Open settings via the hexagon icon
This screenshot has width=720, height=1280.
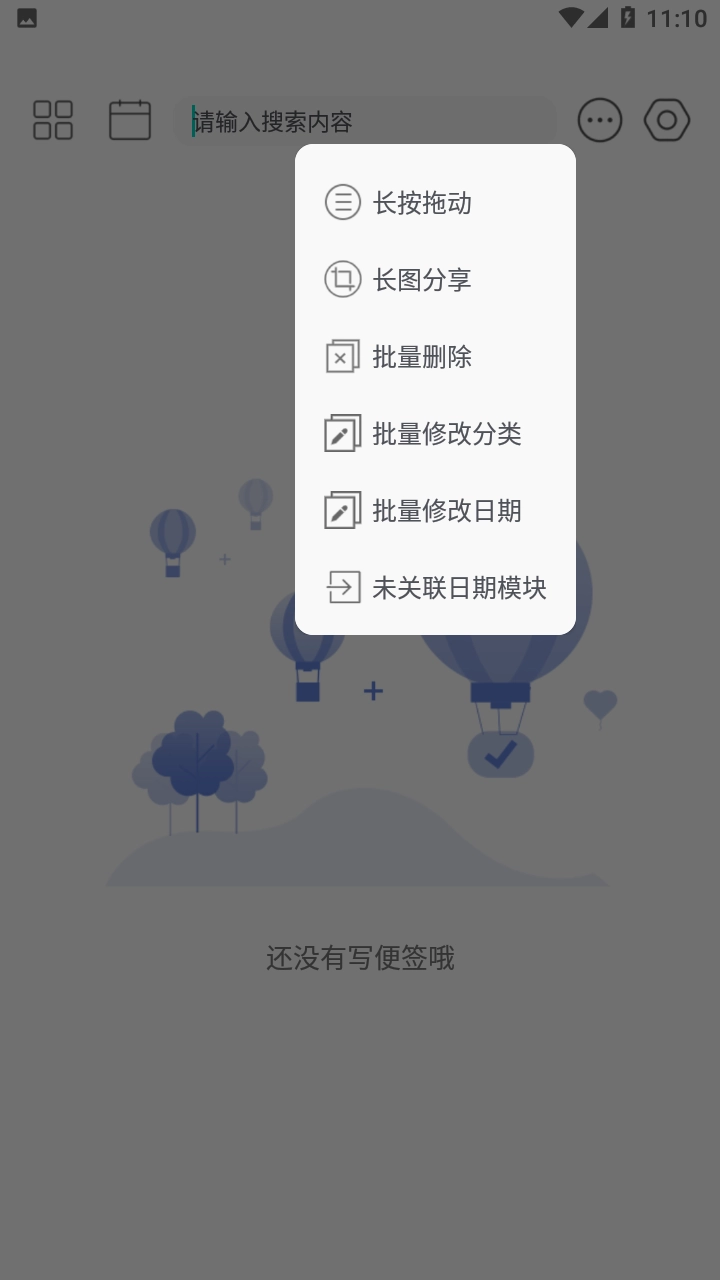pyautogui.click(x=666, y=120)
